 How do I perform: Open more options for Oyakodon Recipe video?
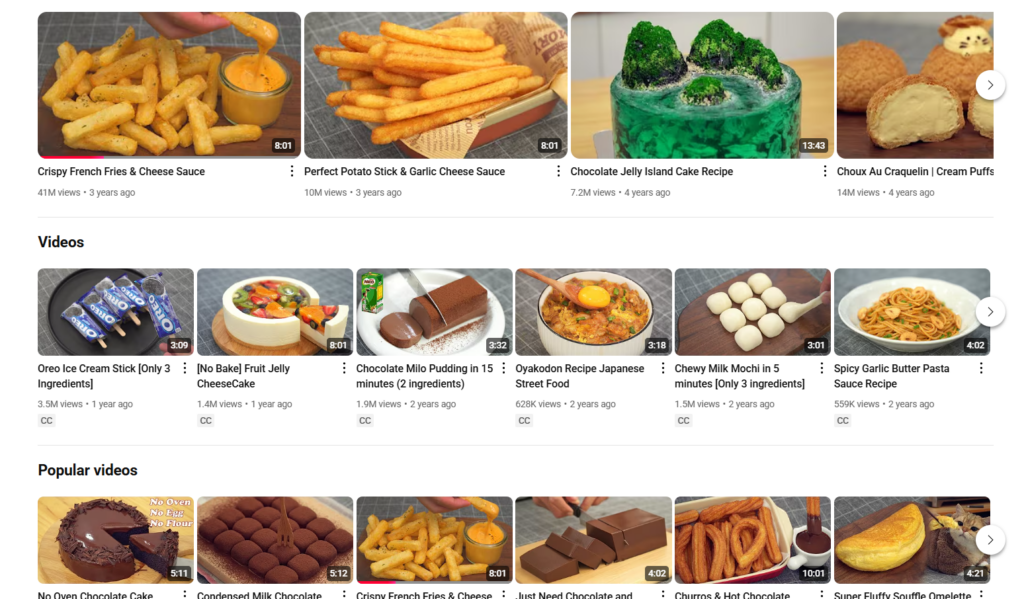(x=662, y=368)
